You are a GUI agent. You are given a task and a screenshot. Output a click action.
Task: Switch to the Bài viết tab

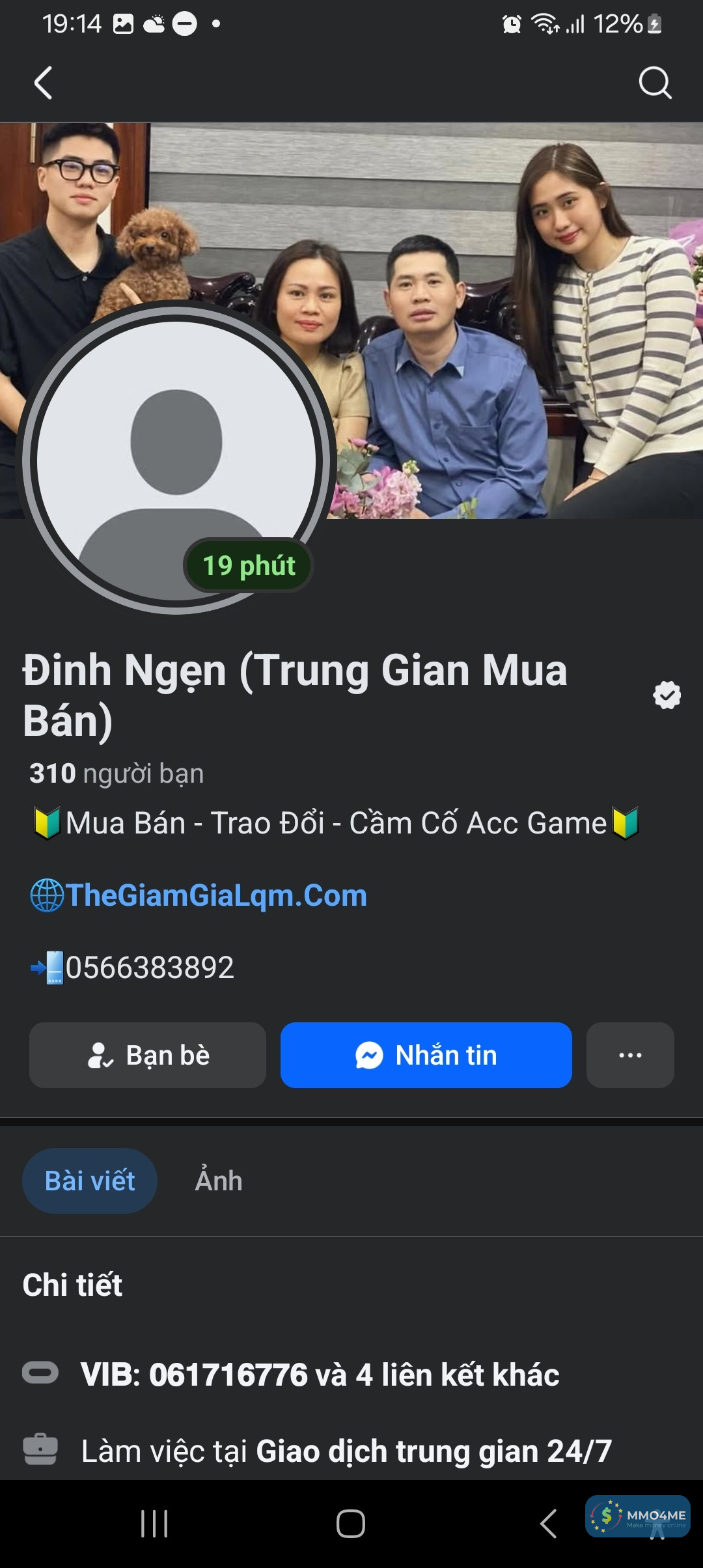(90, 1181)
